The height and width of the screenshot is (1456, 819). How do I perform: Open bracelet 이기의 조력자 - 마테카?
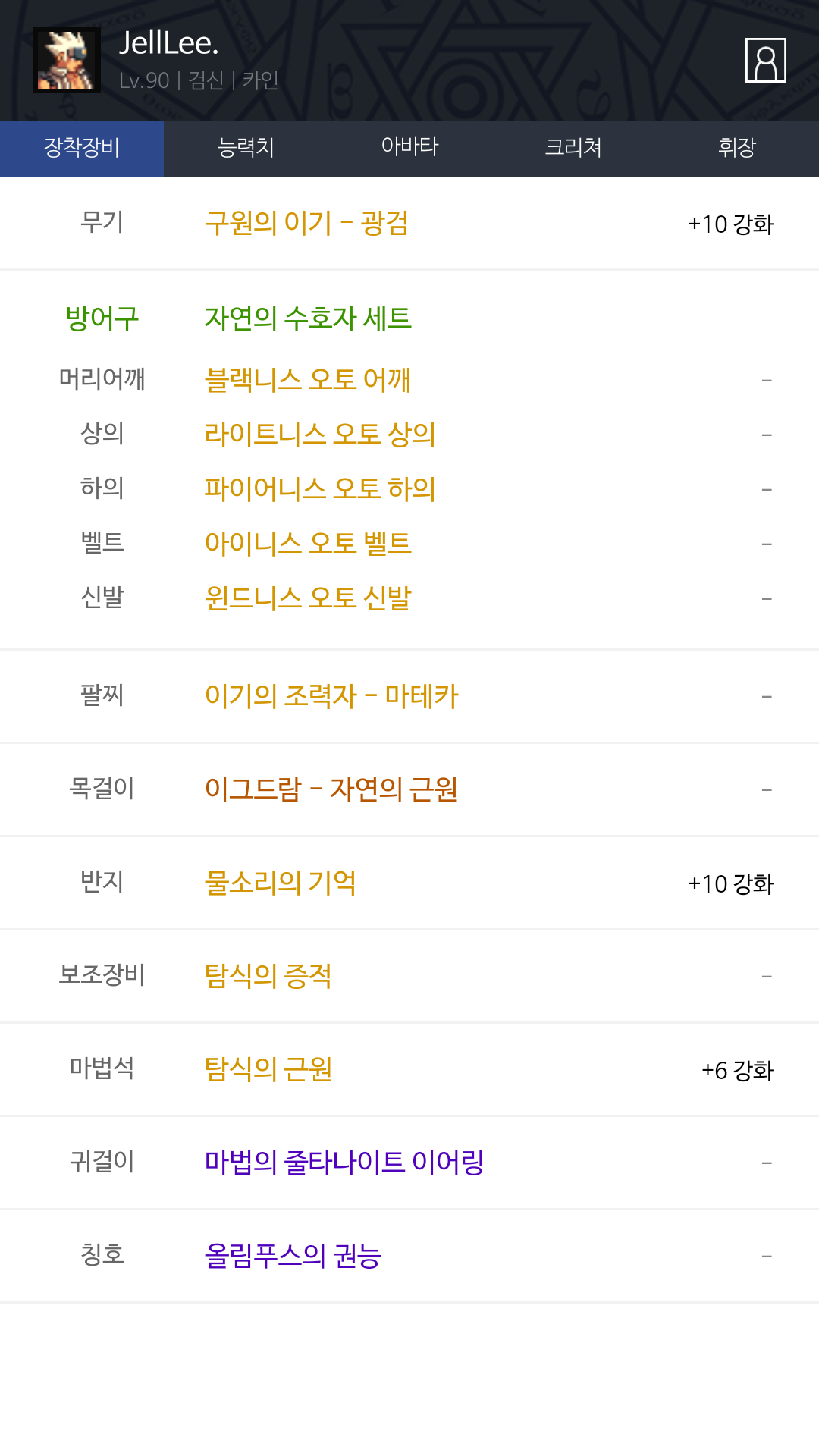point(331,696)
